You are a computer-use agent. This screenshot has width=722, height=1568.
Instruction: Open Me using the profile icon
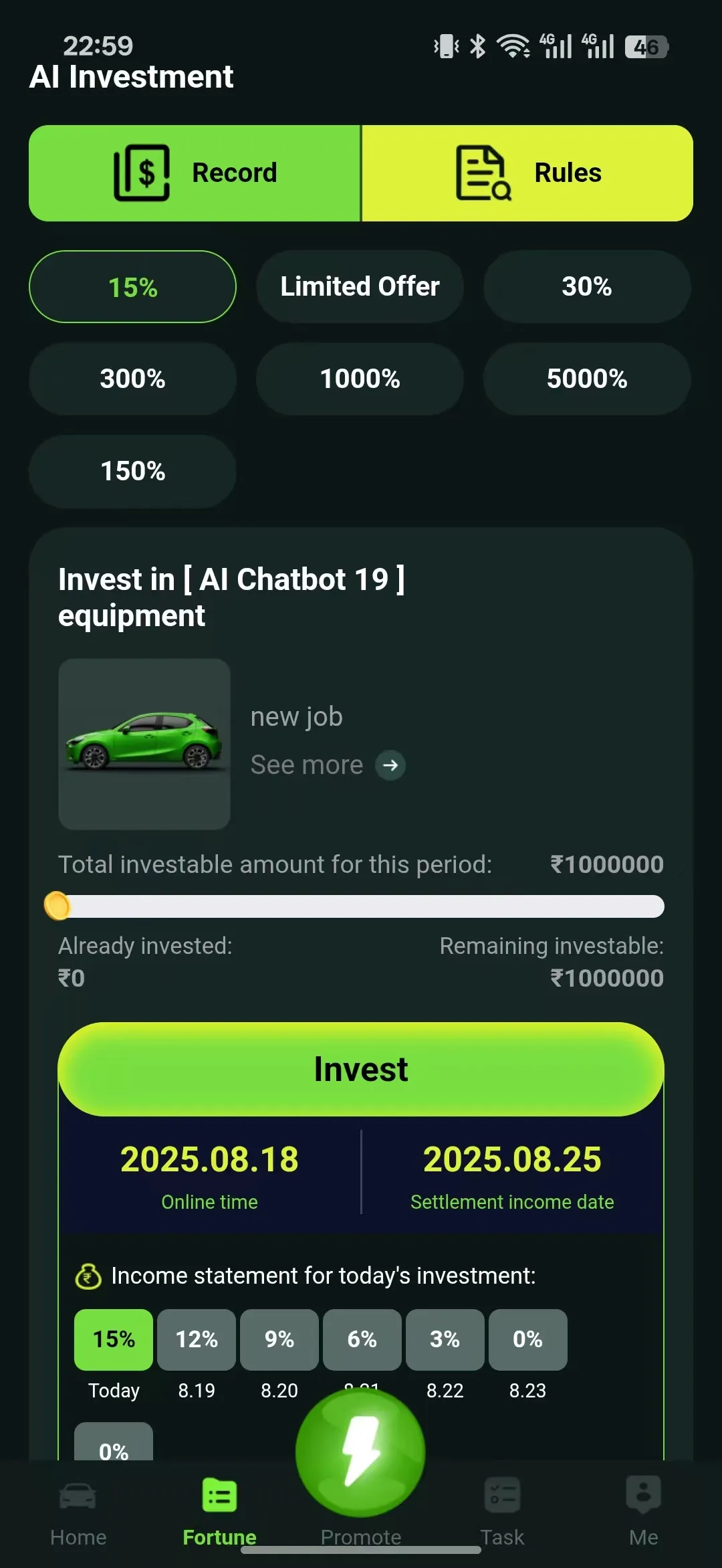click(642, 1493)
